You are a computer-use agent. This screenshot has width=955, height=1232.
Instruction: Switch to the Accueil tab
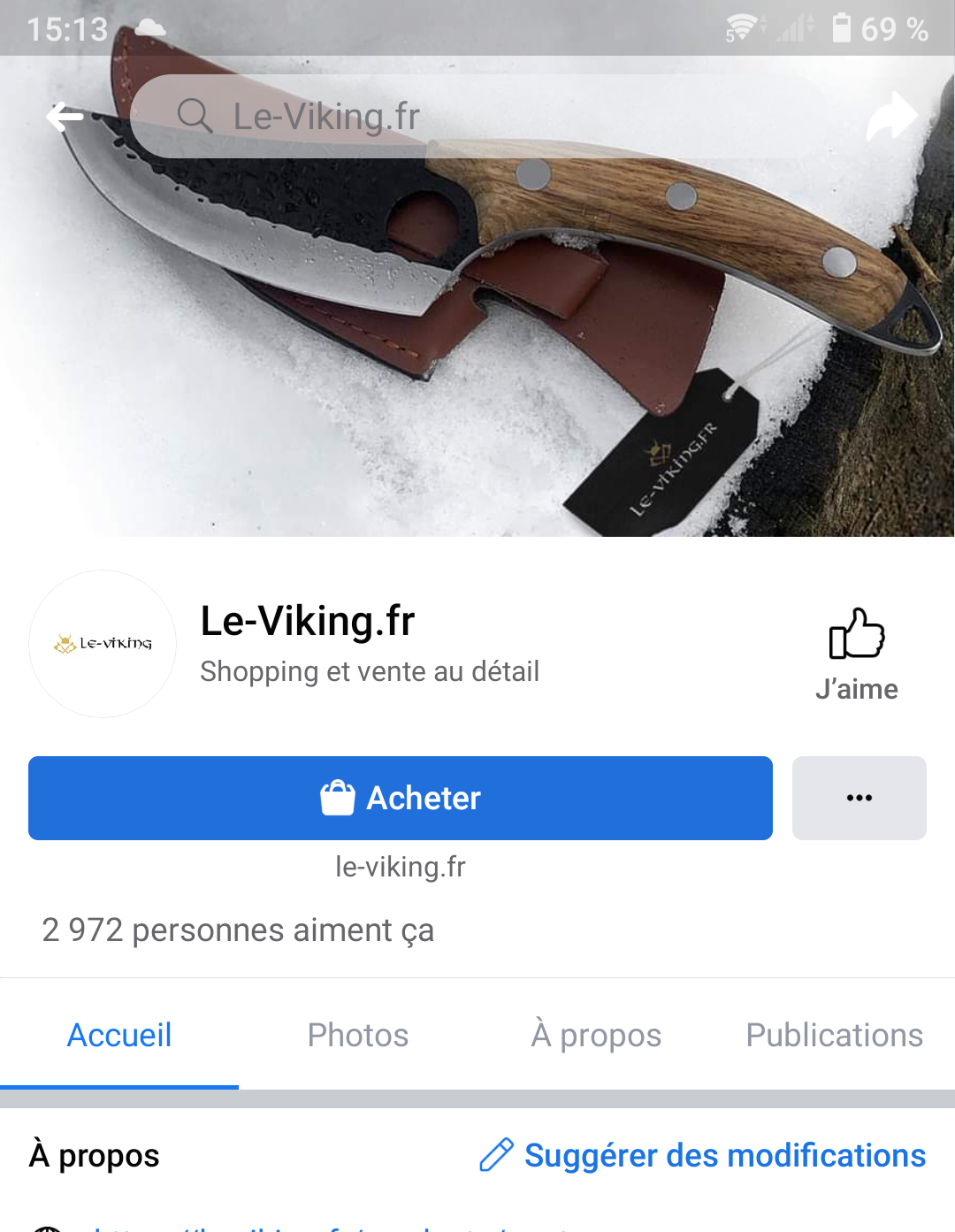coord(119,1035)
